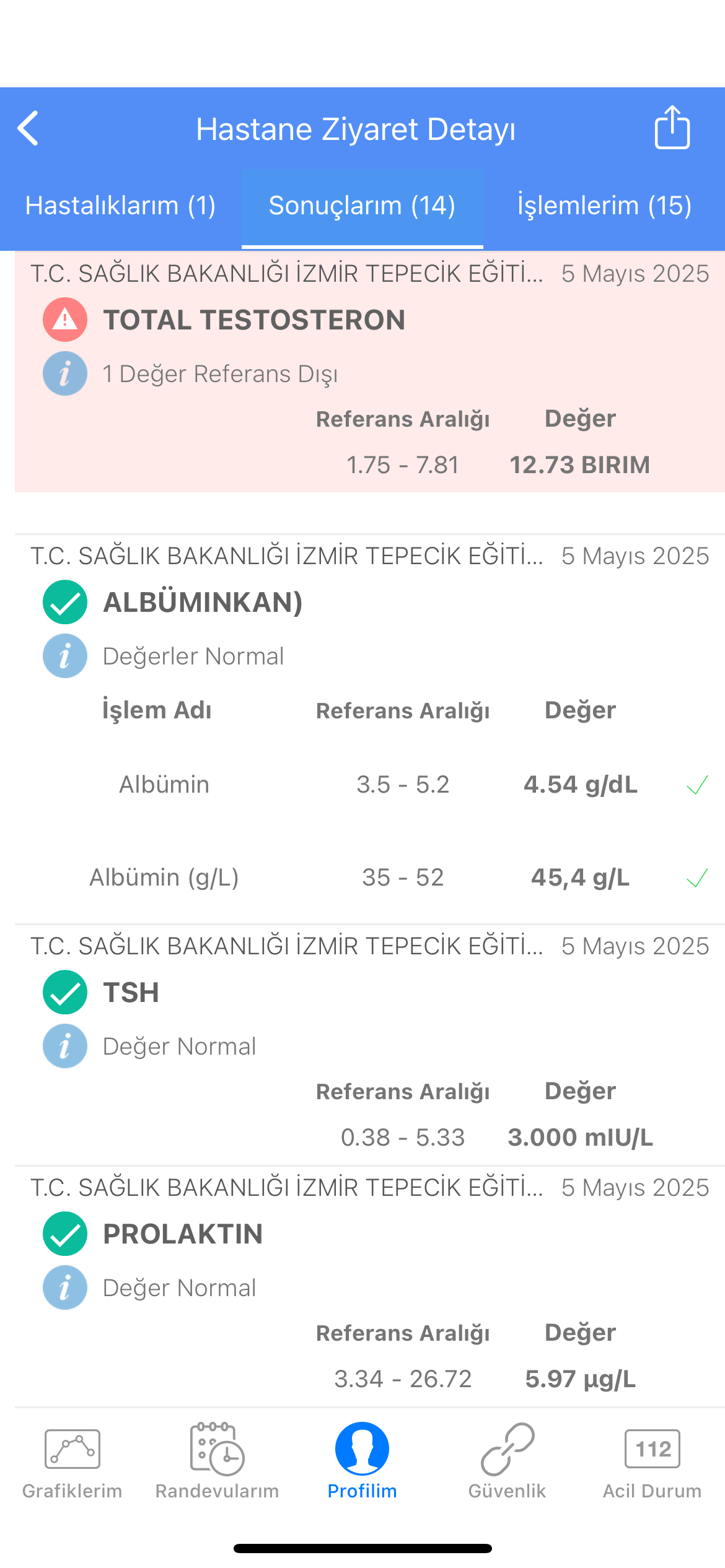
Task: Open the PROLAKTIN result card
Action: pyautogui.click(x=370, y=1286)
